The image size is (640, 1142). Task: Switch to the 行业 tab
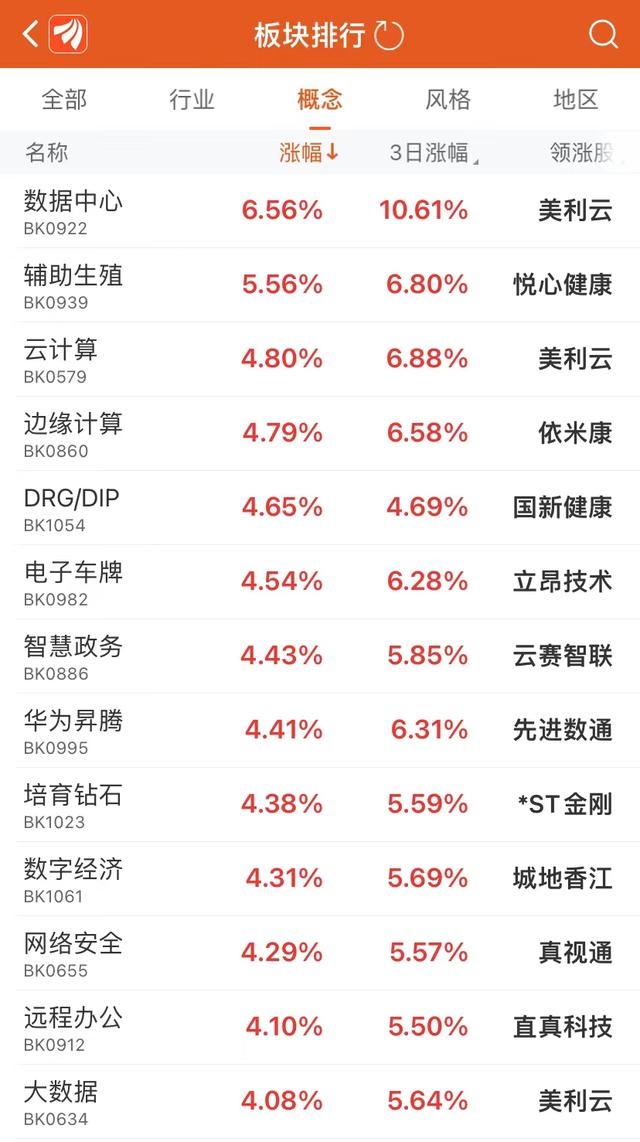click(x=191, y=99)
